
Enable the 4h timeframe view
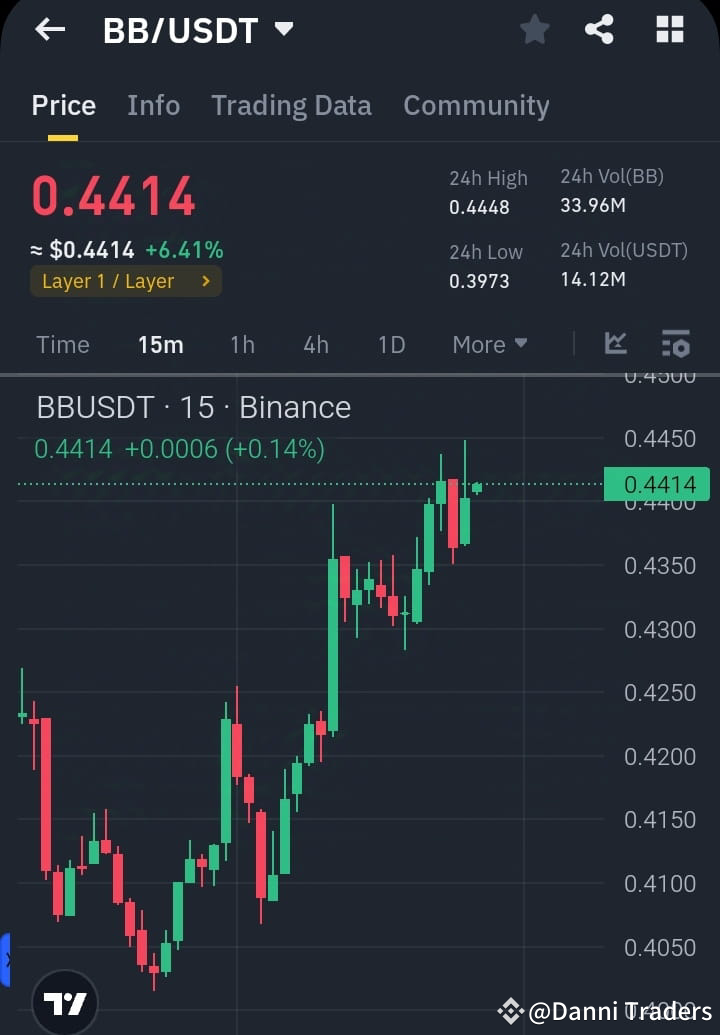click(x=316, y=344)
